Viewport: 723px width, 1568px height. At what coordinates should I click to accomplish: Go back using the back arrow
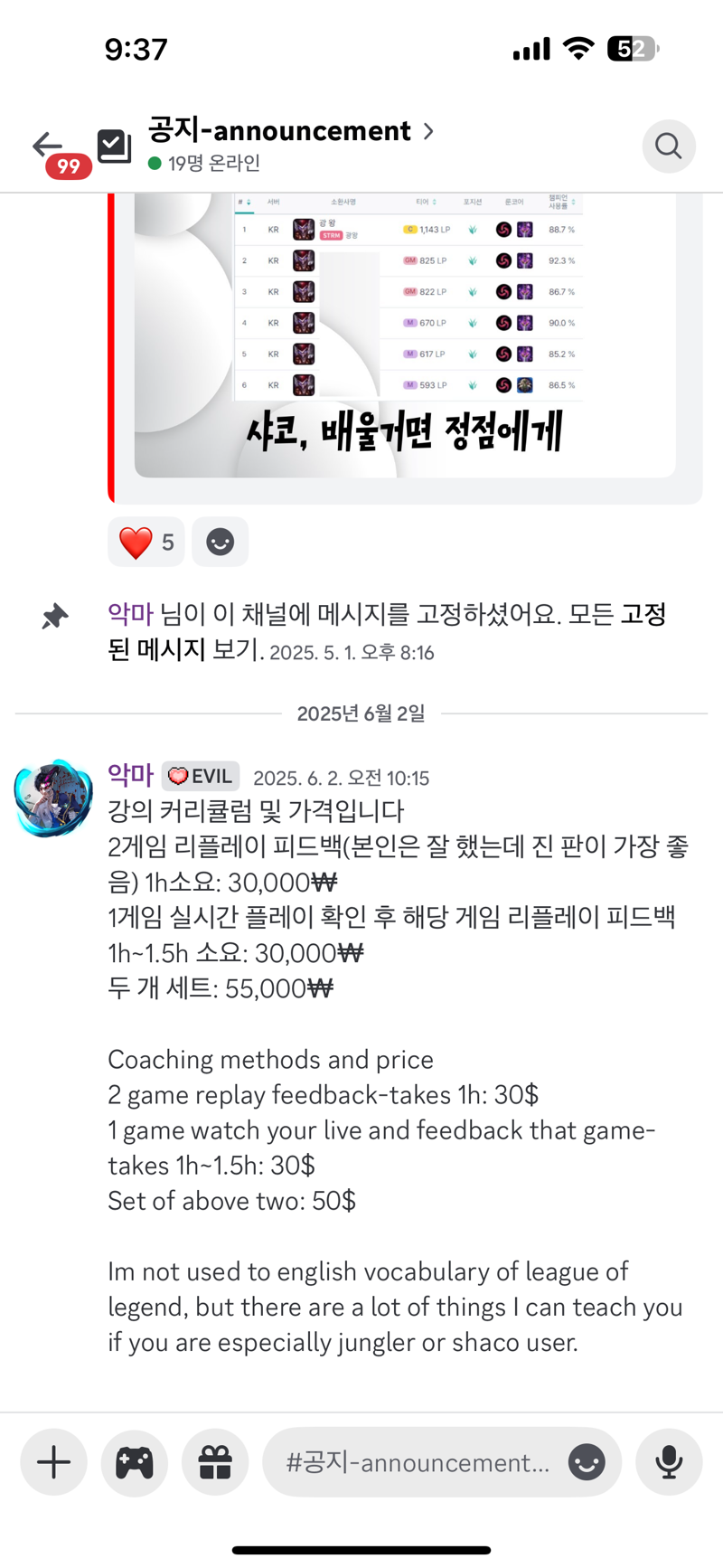click(x=47, y=146)
